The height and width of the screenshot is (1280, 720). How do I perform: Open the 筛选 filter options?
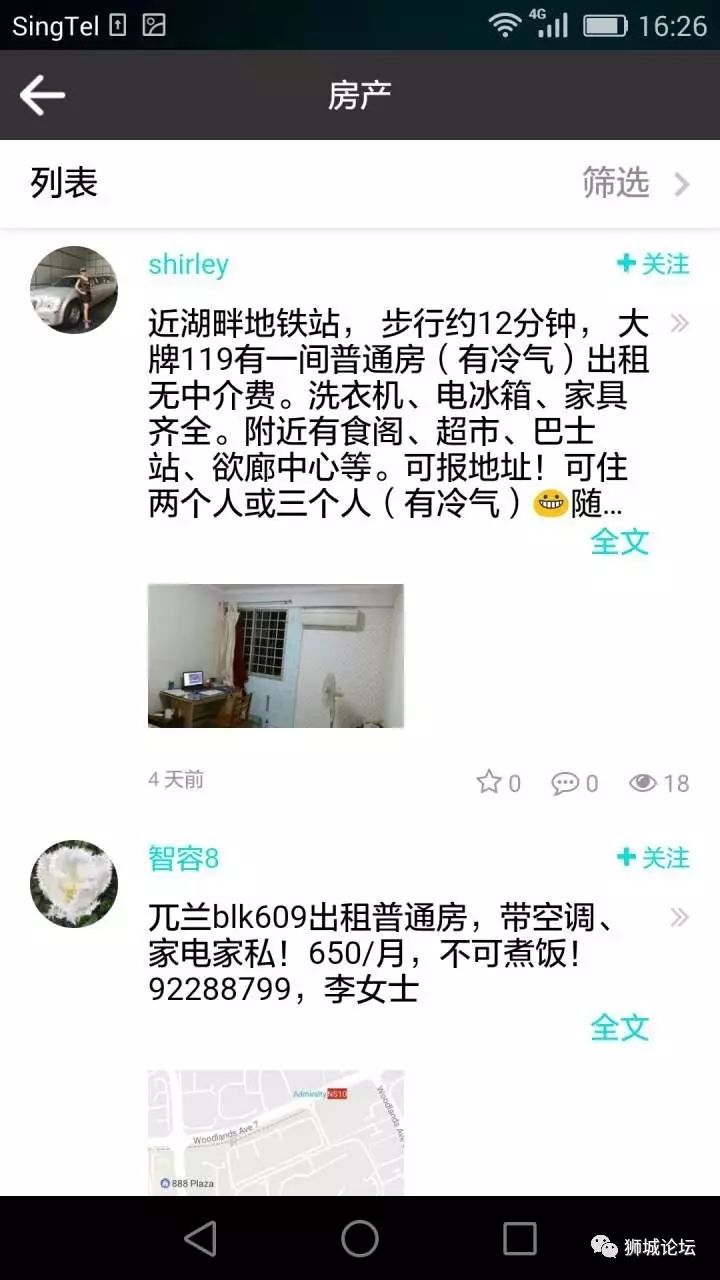tap(635, 183)
